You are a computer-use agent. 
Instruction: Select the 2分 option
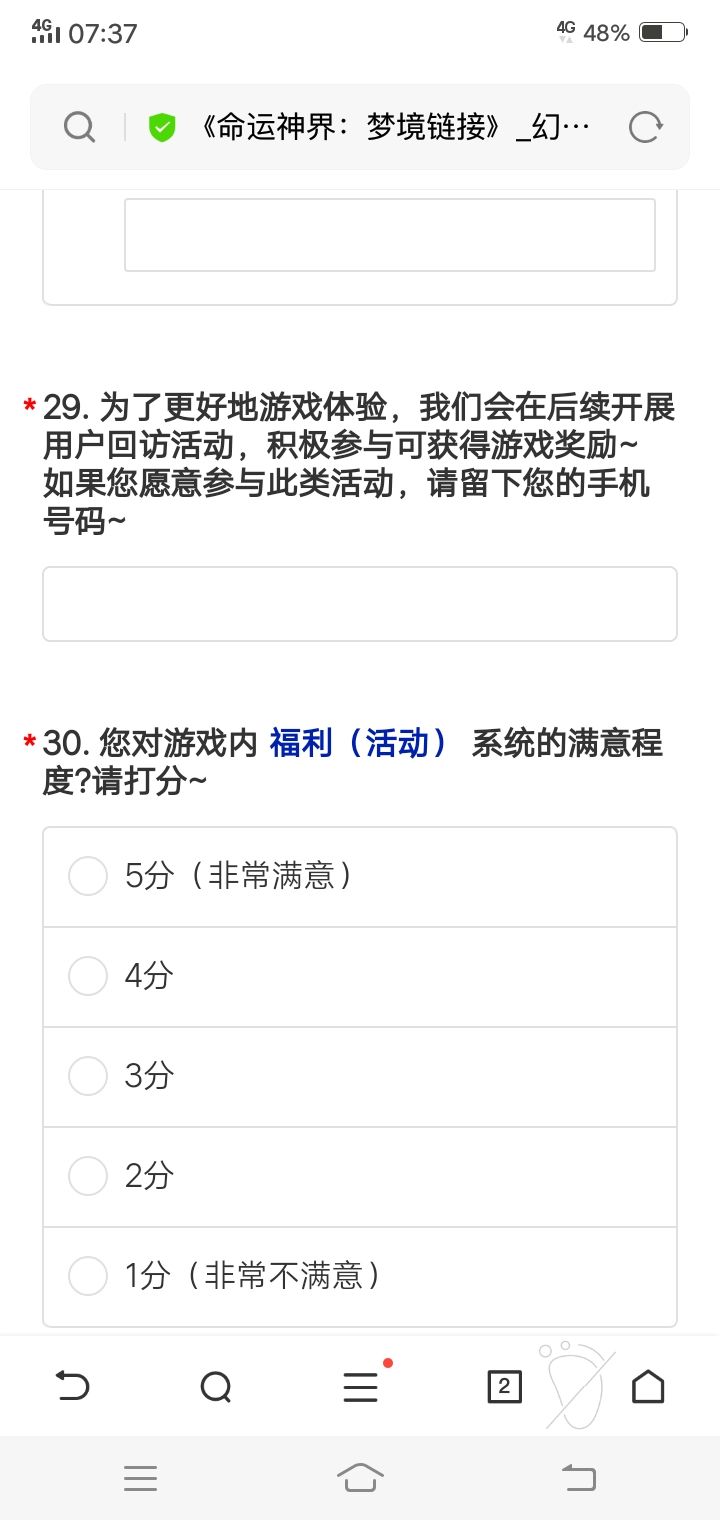coord(360,1177)
